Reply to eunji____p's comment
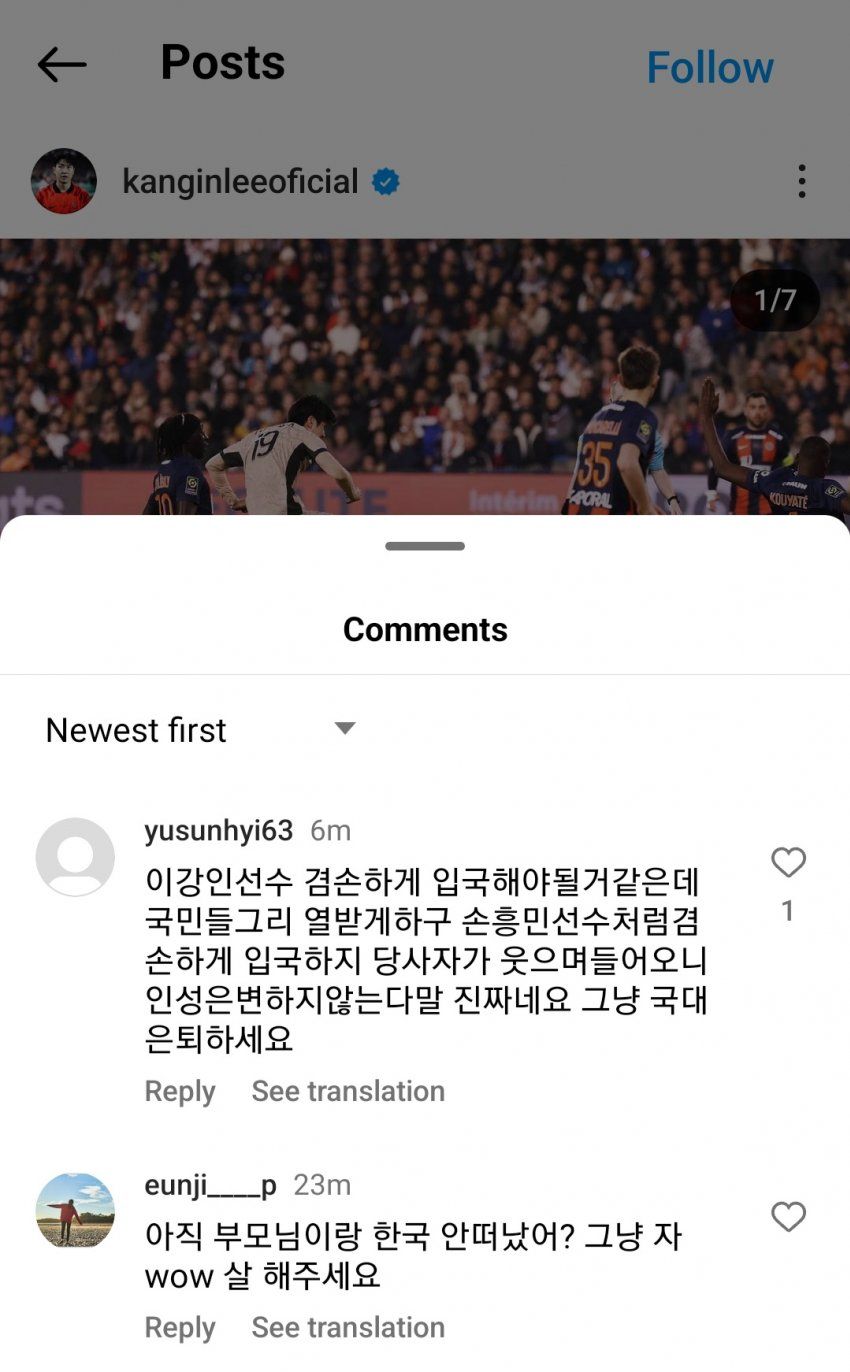This screenshot has width=850, height=1372. point(180,1327)
